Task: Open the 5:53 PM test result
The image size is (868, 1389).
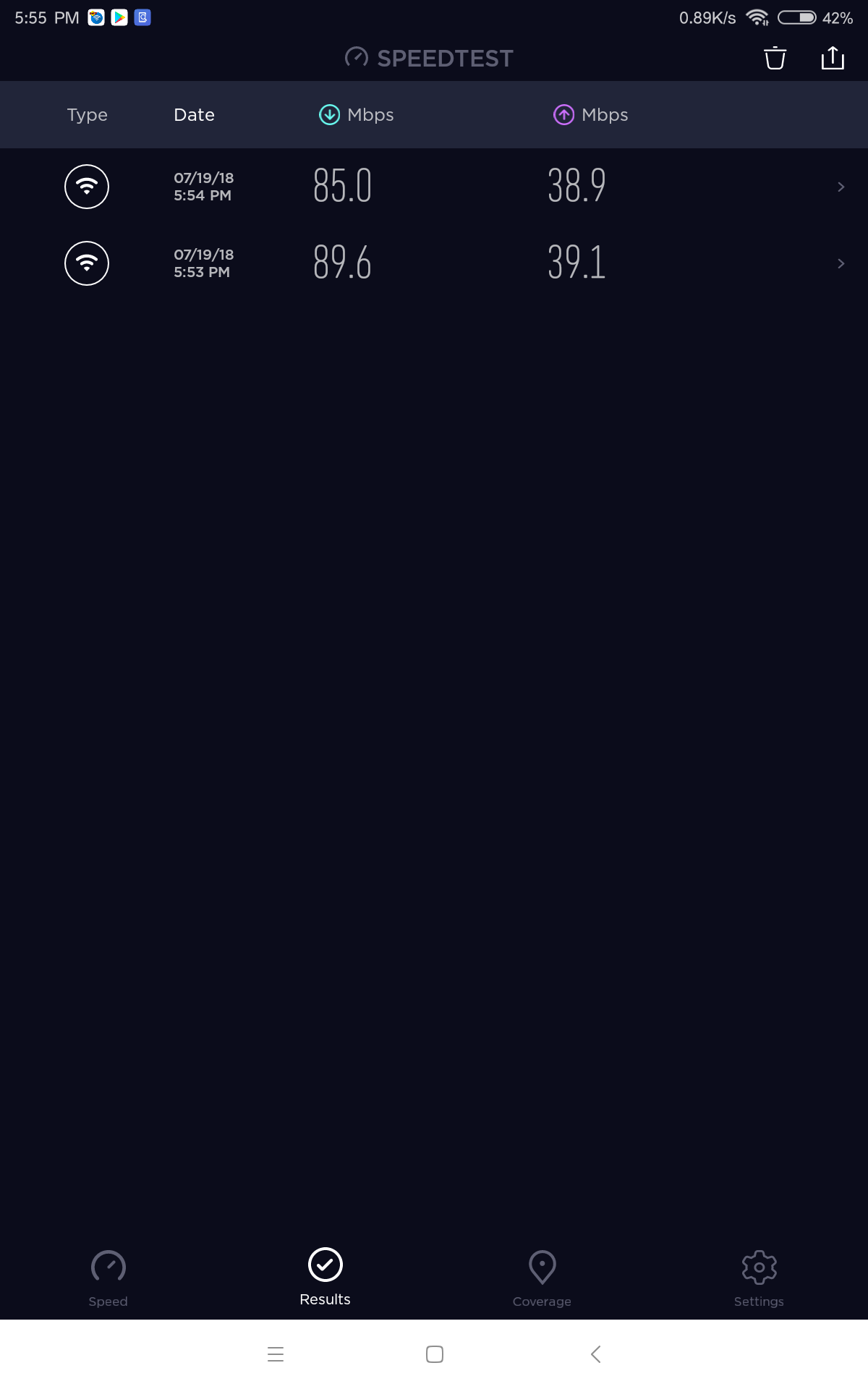Action: point(434,263)
